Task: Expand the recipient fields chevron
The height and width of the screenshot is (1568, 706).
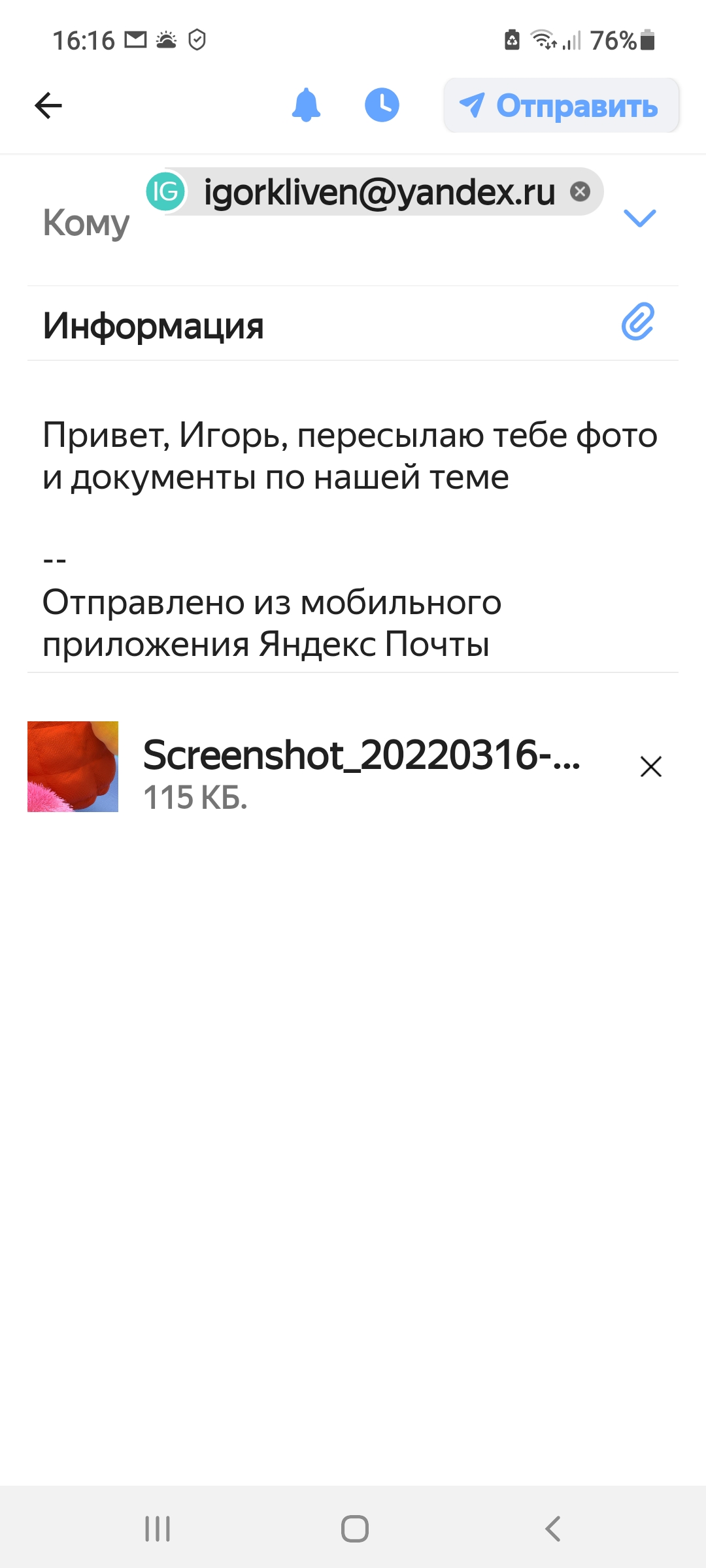Action: pos(640,218)
